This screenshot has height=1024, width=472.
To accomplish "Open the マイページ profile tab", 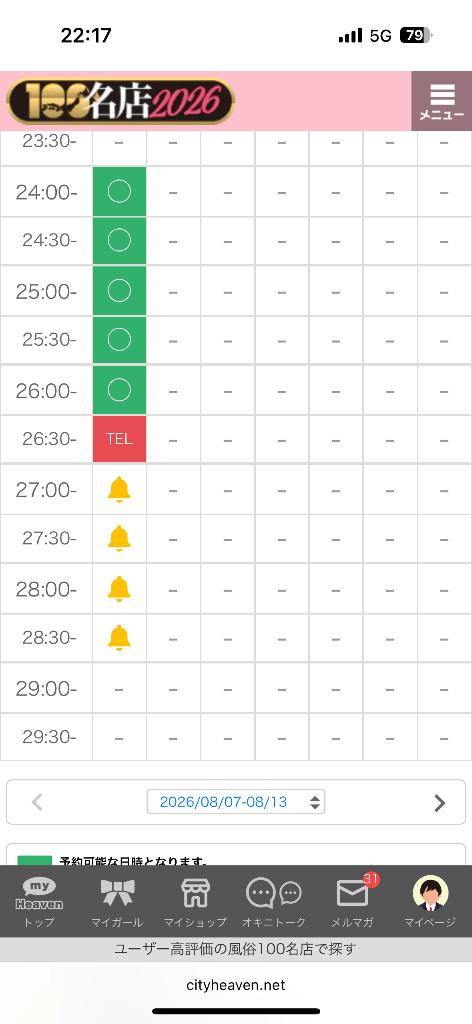I will 430,902.
